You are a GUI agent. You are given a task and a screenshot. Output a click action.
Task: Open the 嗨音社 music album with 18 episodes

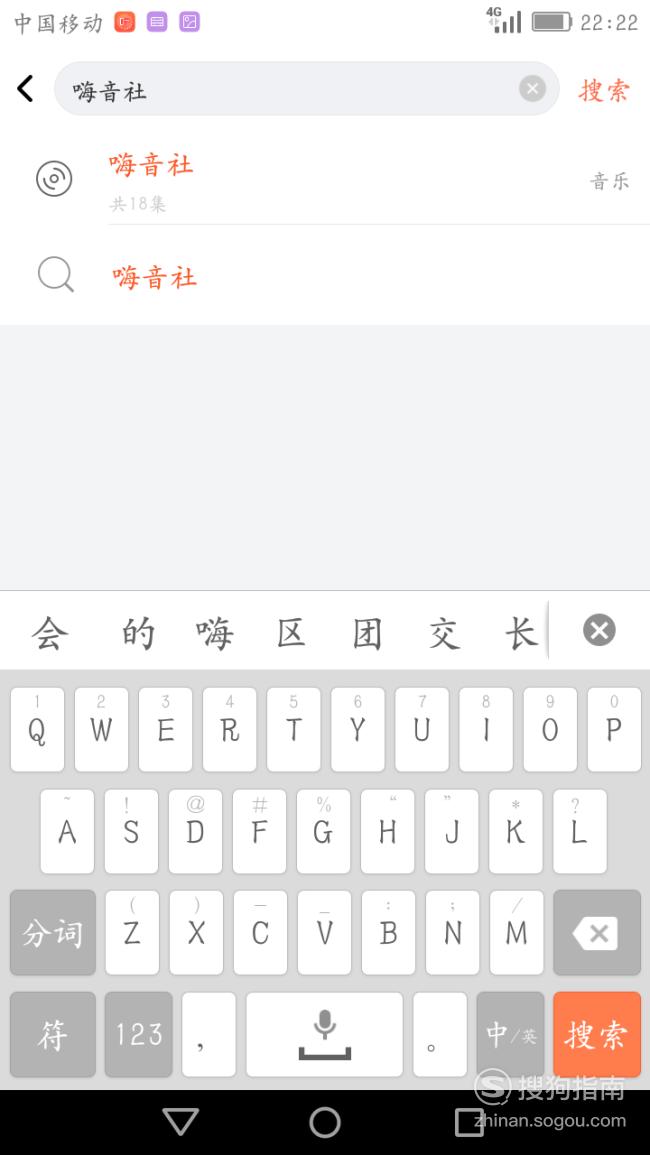point(325,180)
